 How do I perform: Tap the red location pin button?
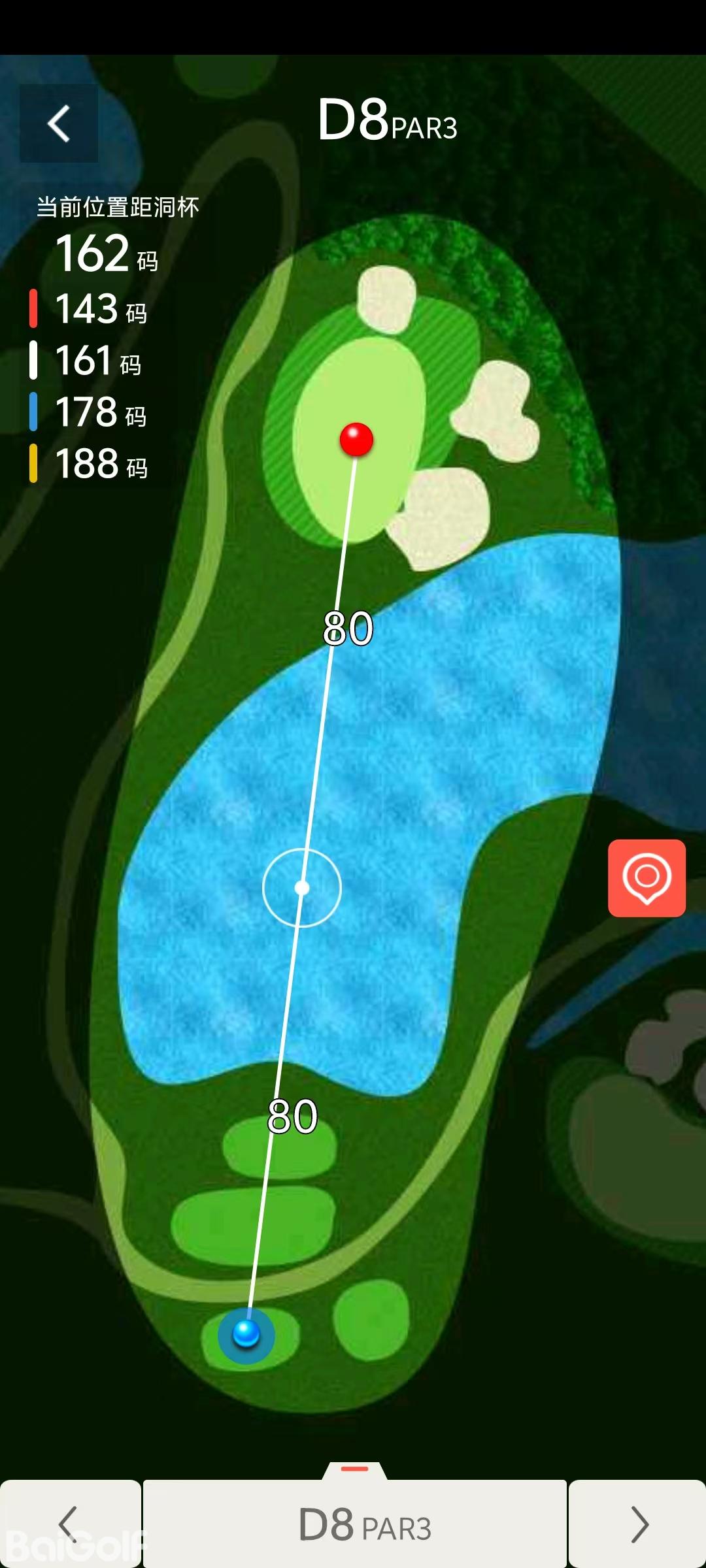click(647, 877)
